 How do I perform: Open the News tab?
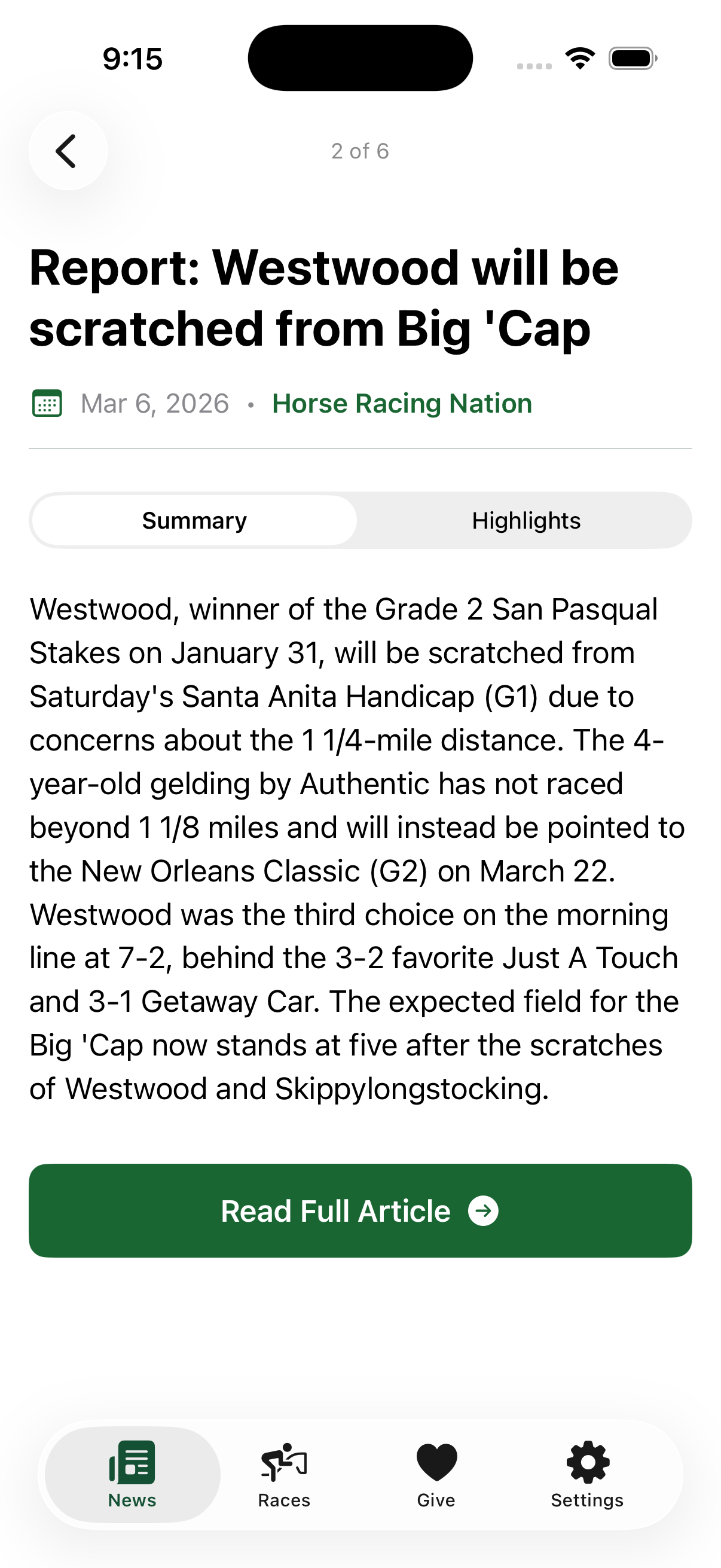point(132,1474)
